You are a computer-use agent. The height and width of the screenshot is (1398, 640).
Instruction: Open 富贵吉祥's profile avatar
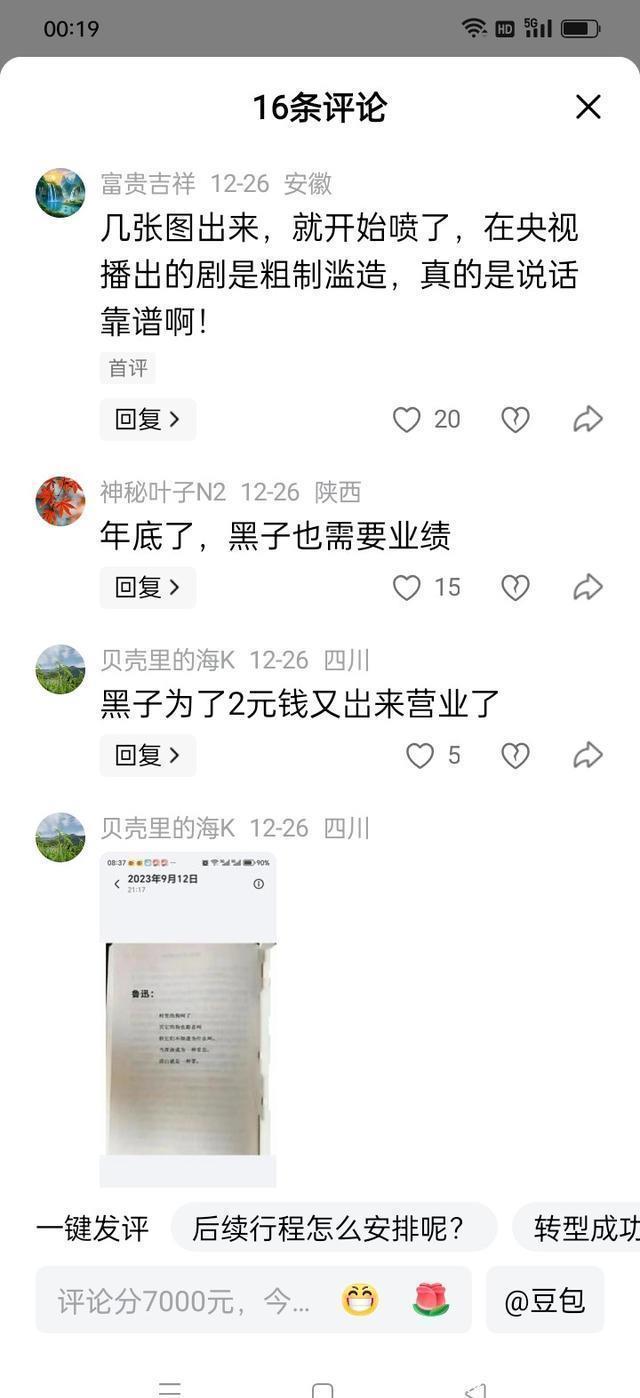[x=60, y=193]
